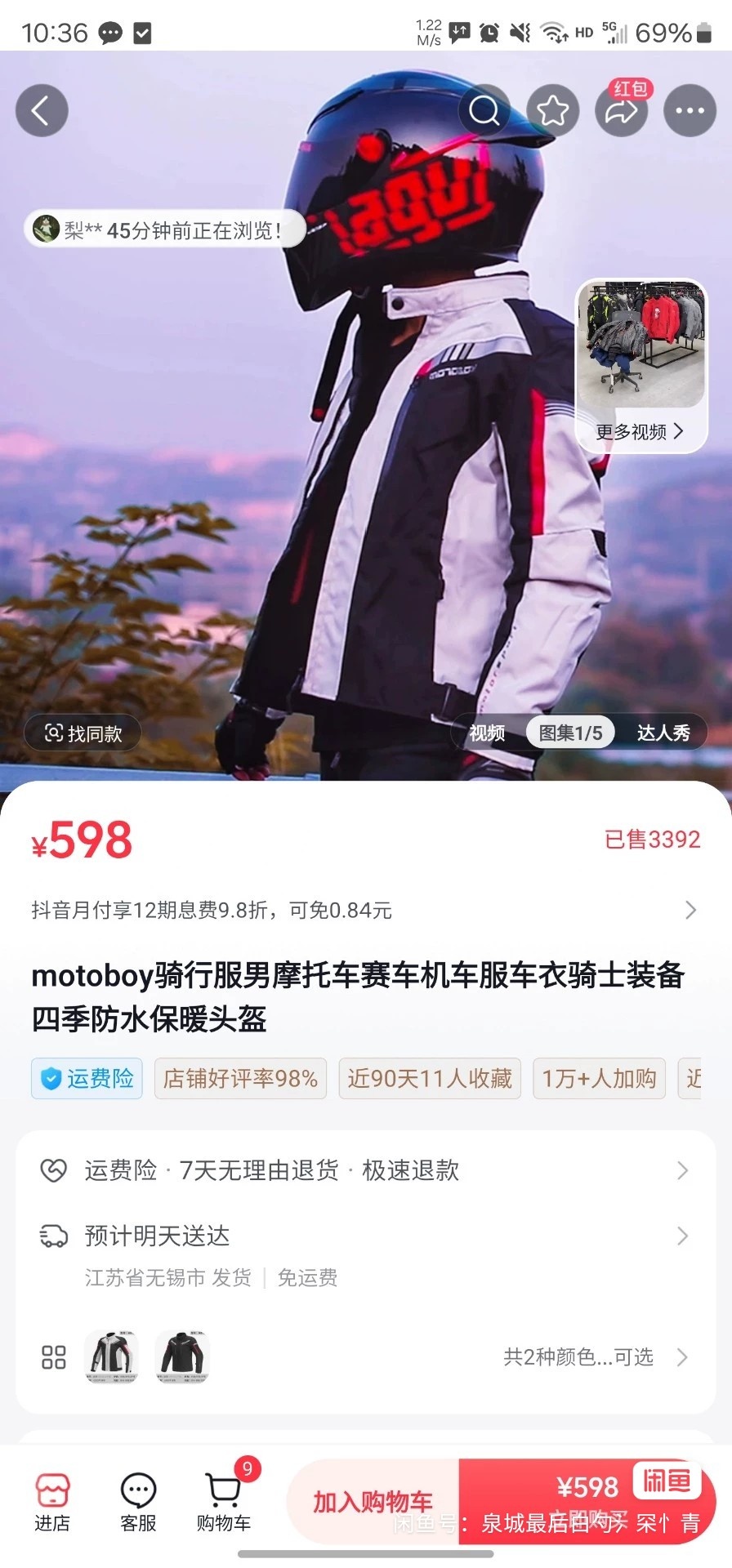Enter the shop via 进店
Screen dimensions: 732x1568
52,1503
